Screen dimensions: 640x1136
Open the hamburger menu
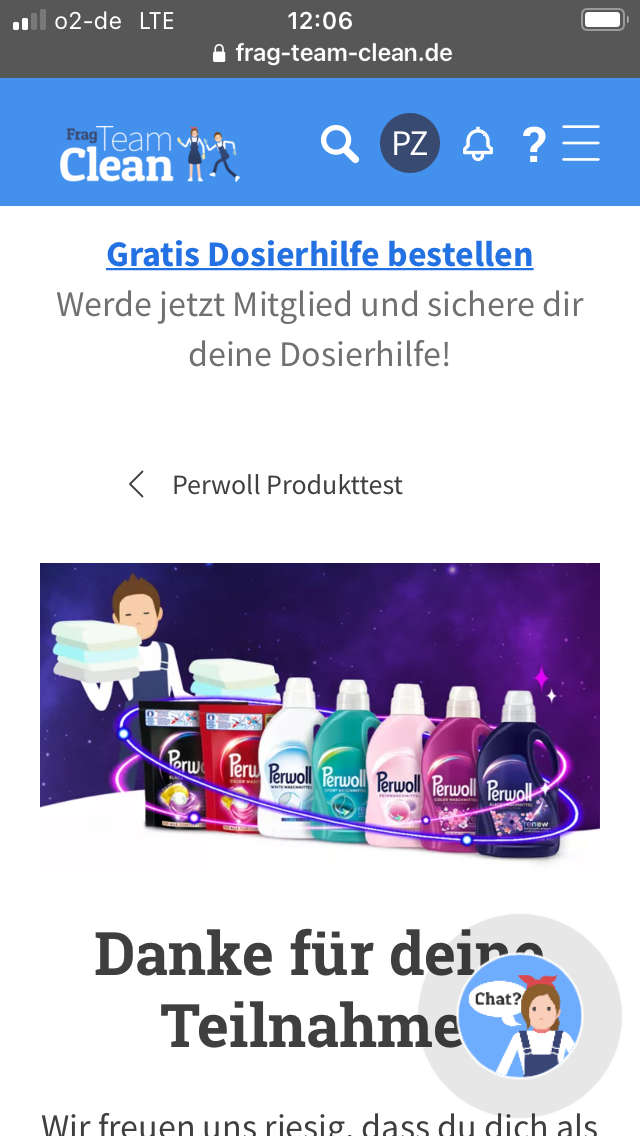[581, 143]
